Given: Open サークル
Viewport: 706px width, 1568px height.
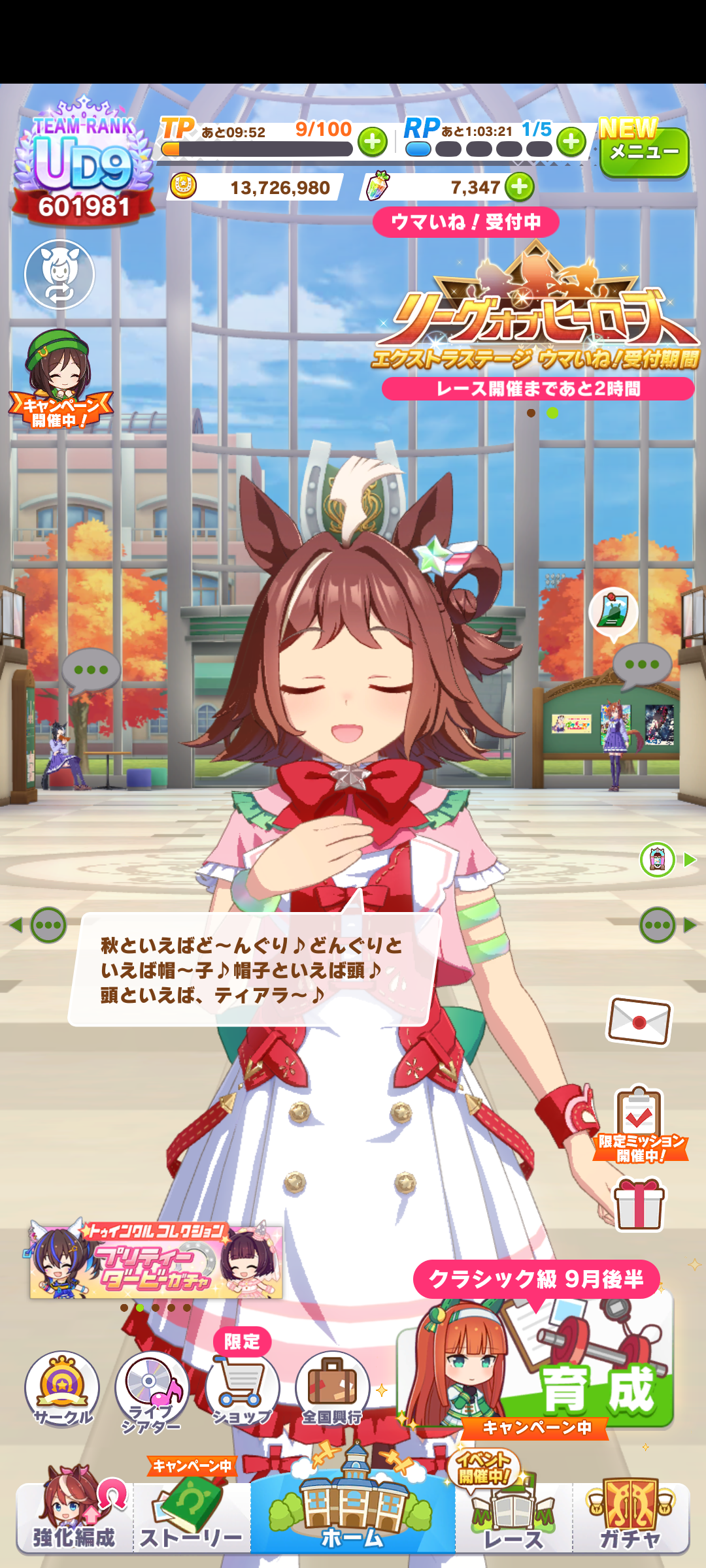Looking at the screenshot, I should (62, 1388).
